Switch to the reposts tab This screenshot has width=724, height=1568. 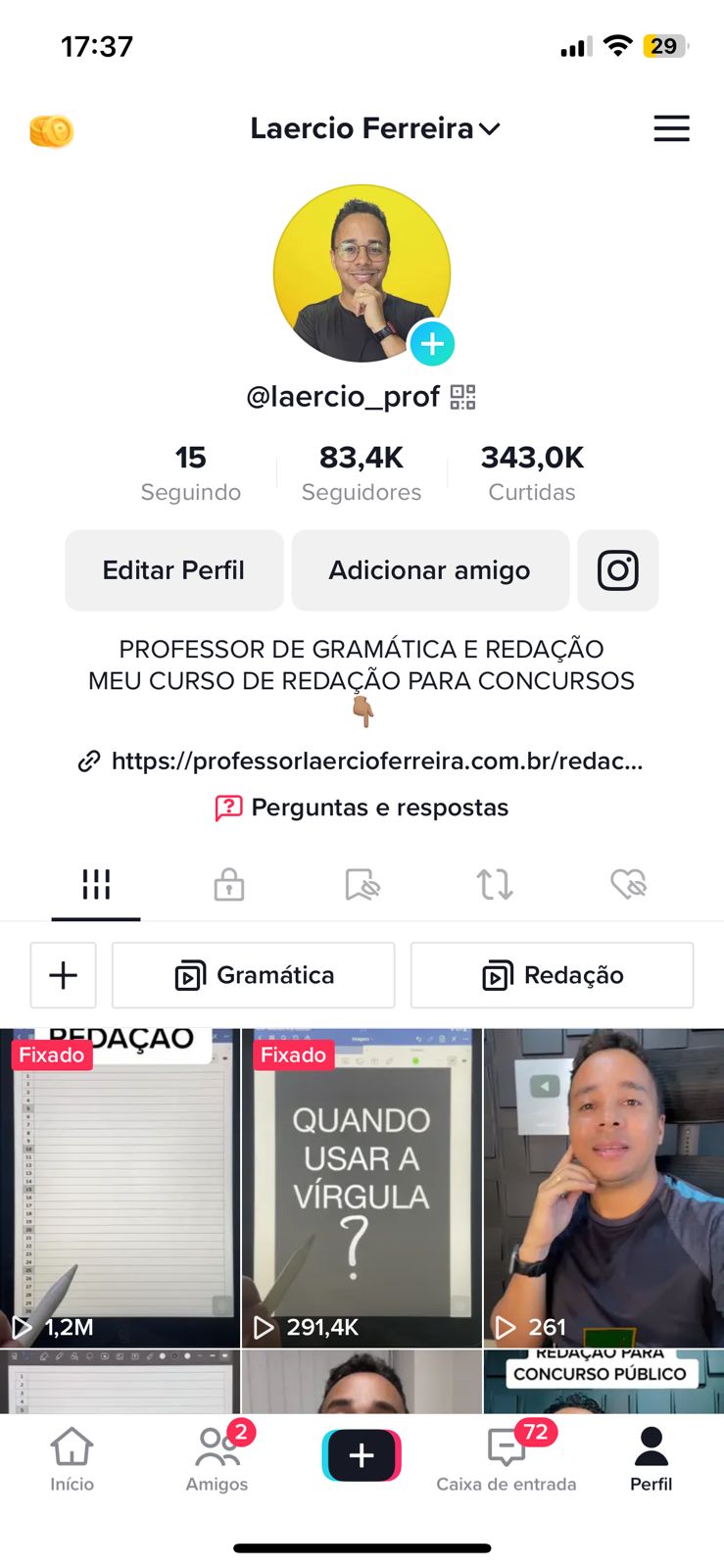pos(495,884)
